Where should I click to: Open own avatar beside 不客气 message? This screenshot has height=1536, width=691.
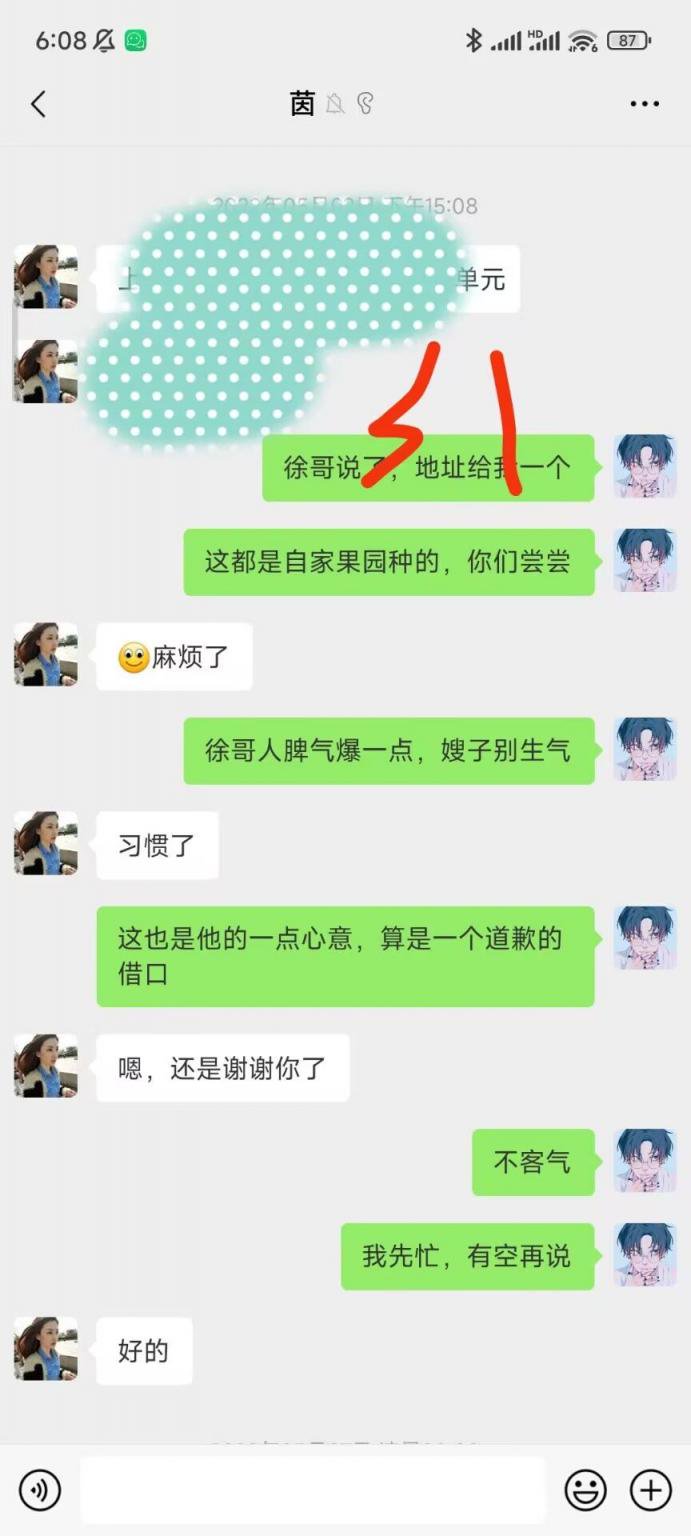tap(644, 1161)
